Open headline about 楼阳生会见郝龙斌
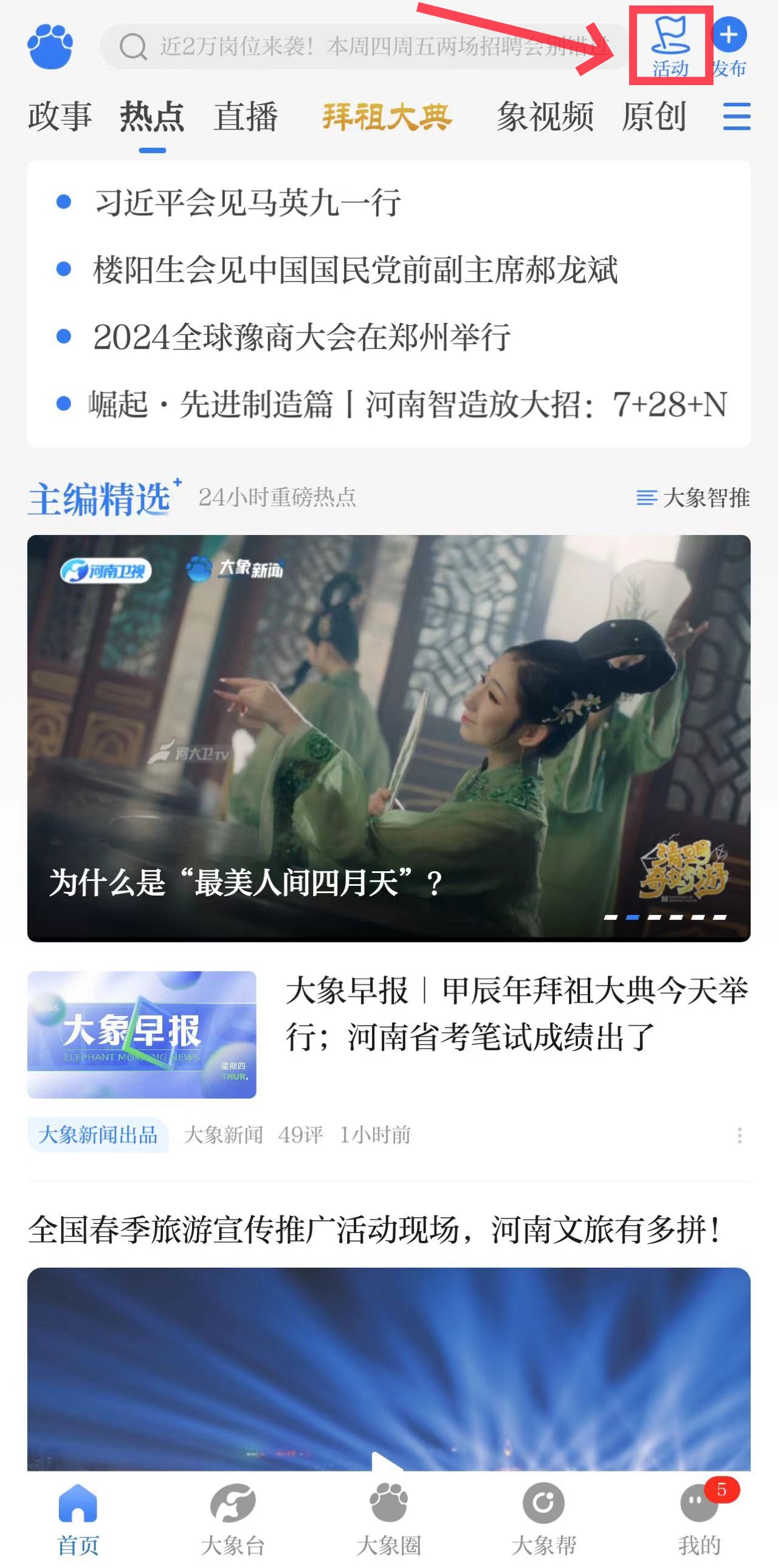This screenshot has width=778, height=1568. 355,270
